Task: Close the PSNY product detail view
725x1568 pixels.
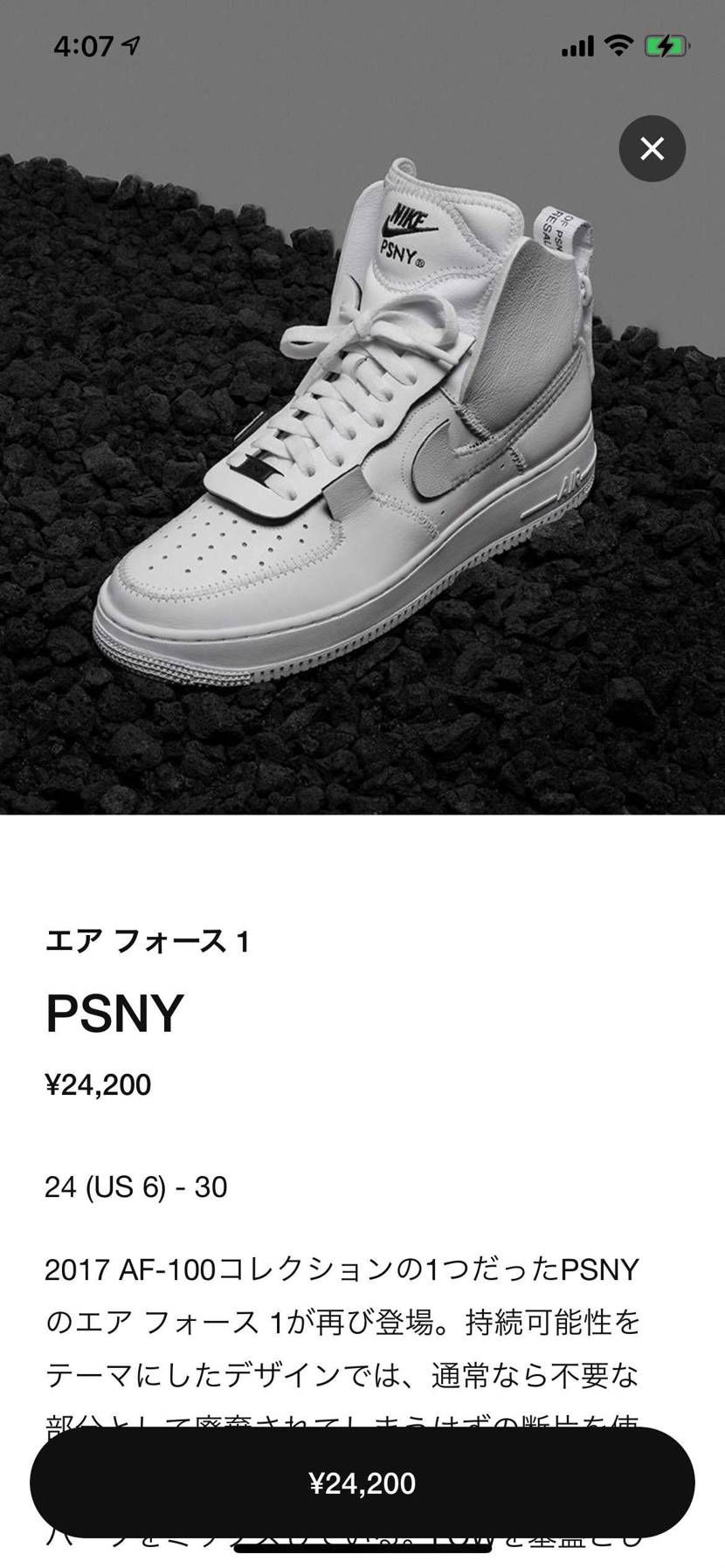Action: click(652, 148)
